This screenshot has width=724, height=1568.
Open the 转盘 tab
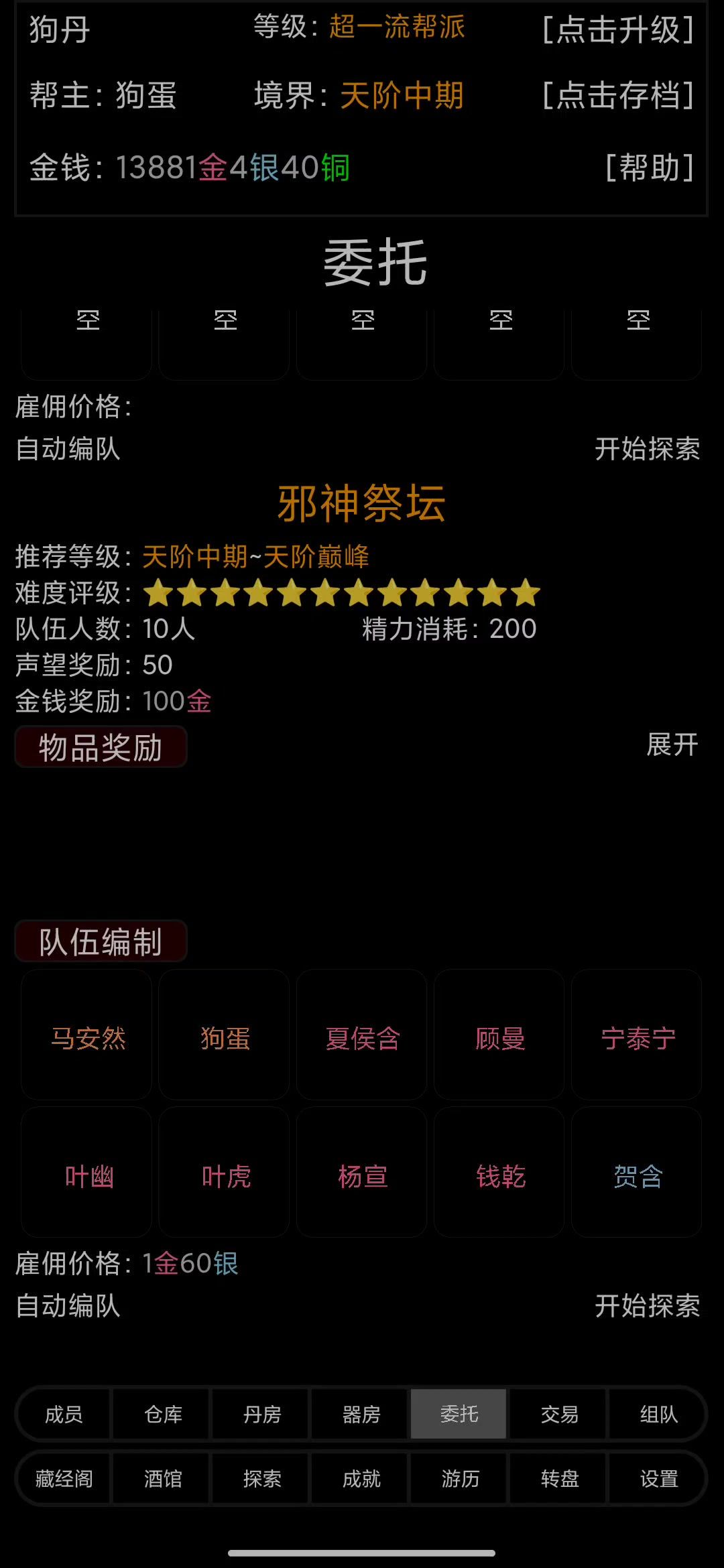click(558, 1478)
